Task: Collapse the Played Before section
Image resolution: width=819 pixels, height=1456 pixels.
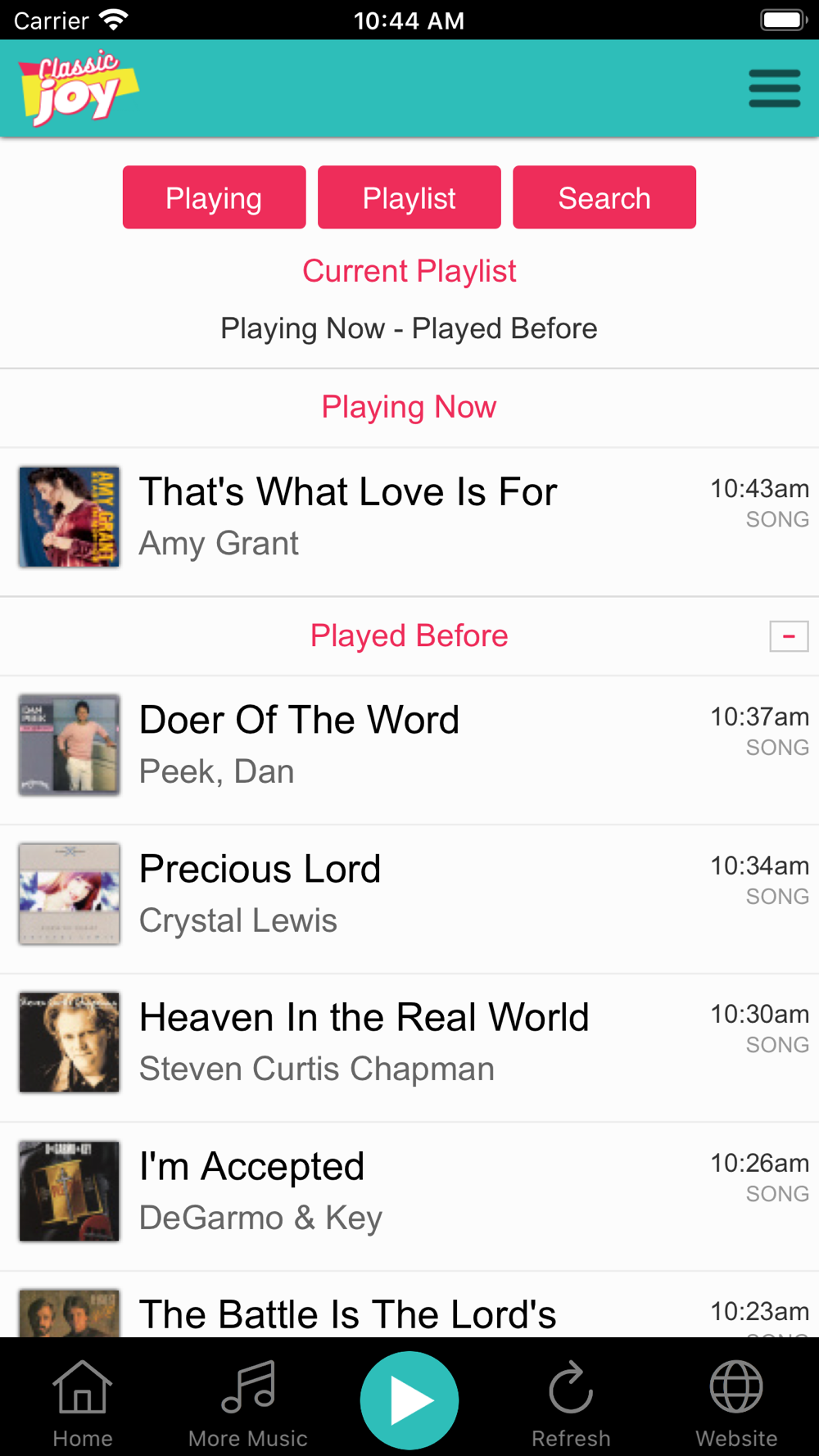Action: click(789, 636)
